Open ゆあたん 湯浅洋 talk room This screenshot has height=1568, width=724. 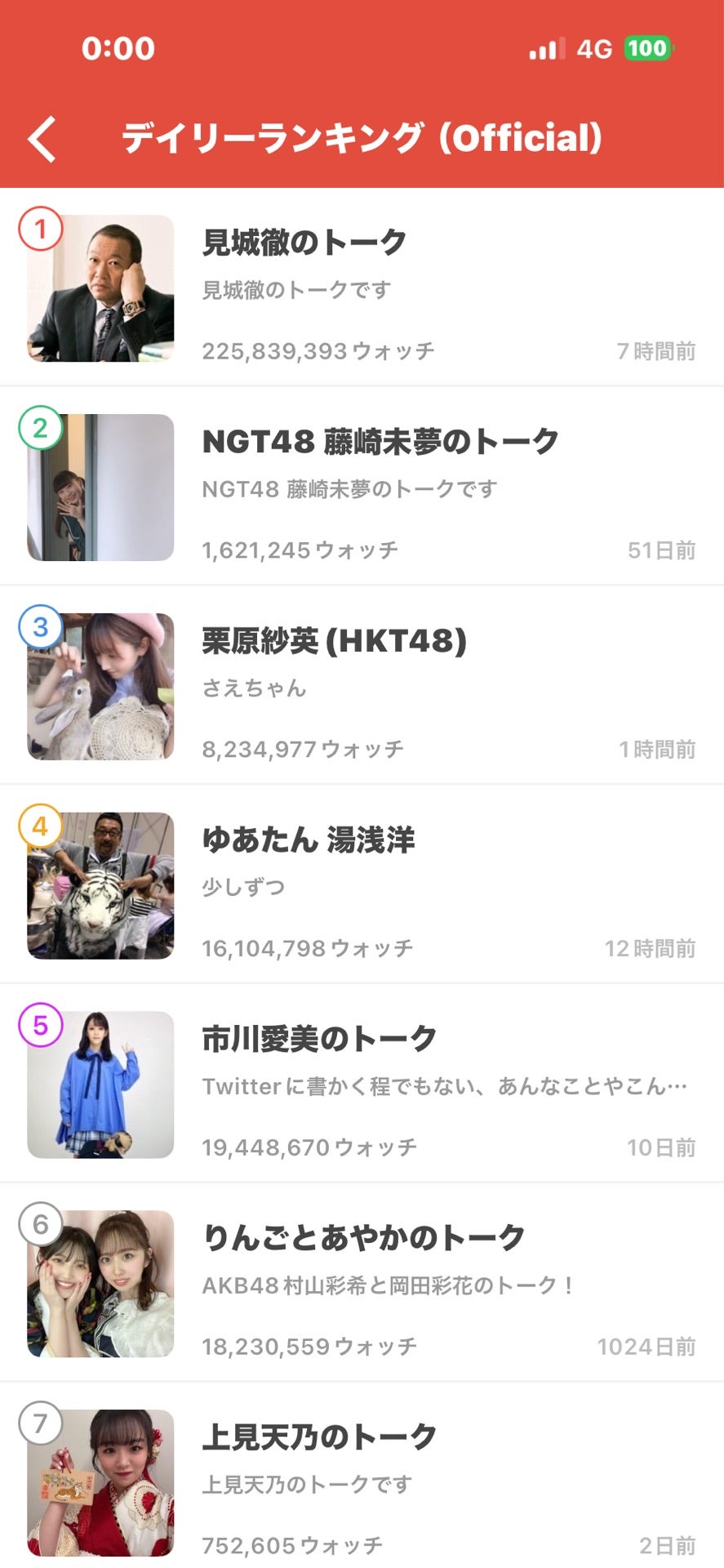pyautogui.click(x=362, y=885)
